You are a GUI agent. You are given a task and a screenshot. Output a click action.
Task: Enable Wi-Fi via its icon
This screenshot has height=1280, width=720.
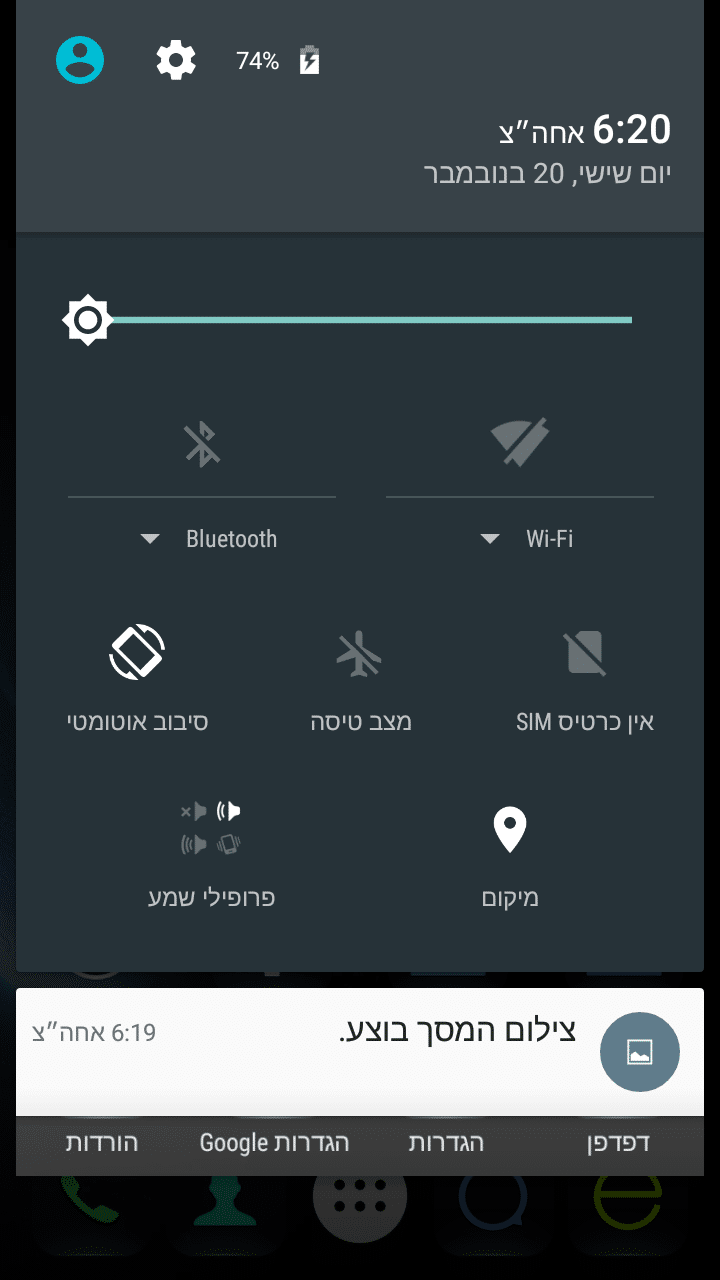520,443
